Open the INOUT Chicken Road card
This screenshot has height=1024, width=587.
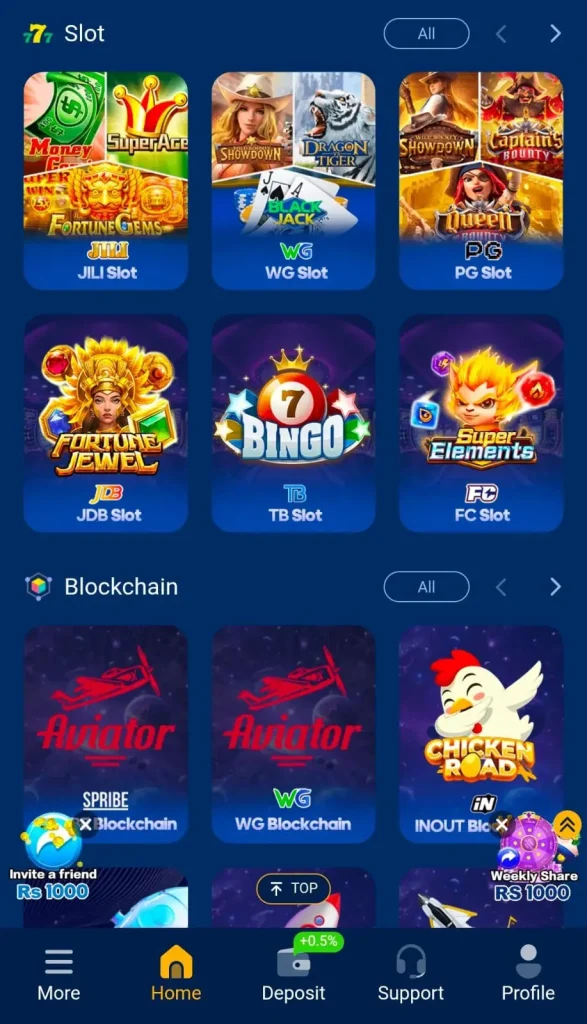(481, 734)
